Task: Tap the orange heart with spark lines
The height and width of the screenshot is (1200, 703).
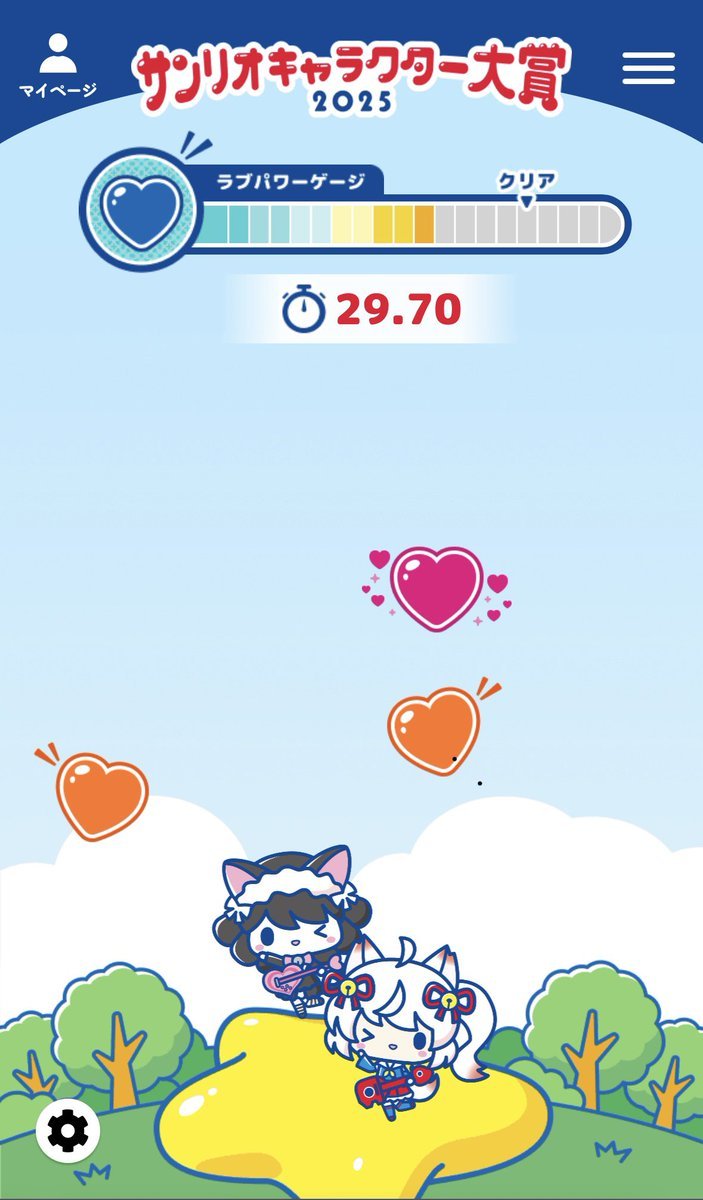Action: (x=434, y=730)
